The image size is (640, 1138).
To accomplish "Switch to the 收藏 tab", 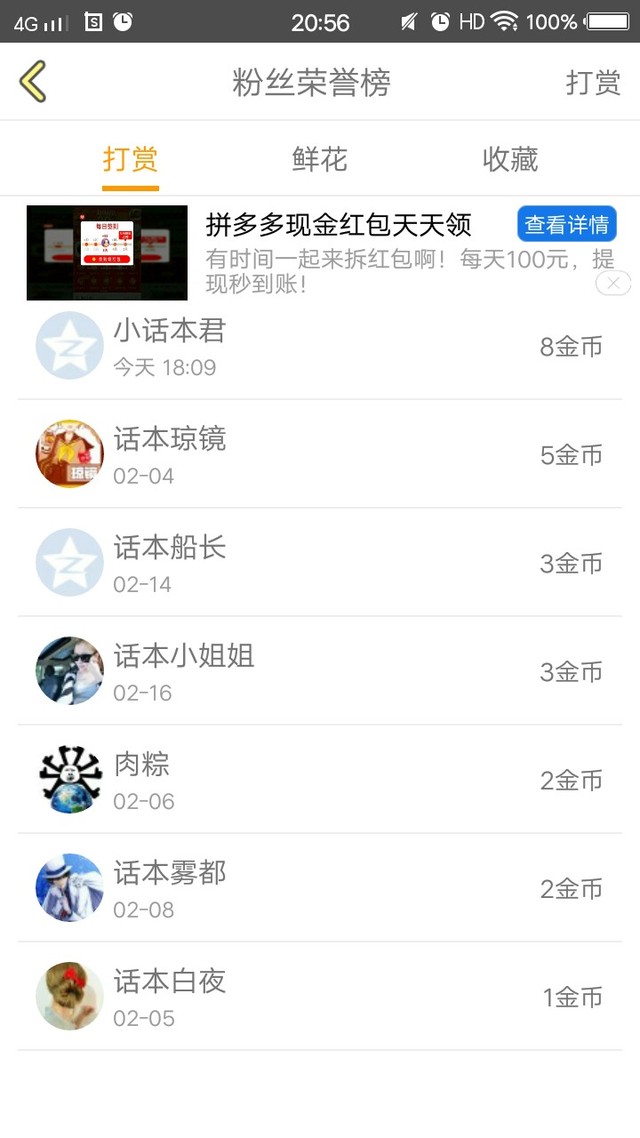I will 510,159.
